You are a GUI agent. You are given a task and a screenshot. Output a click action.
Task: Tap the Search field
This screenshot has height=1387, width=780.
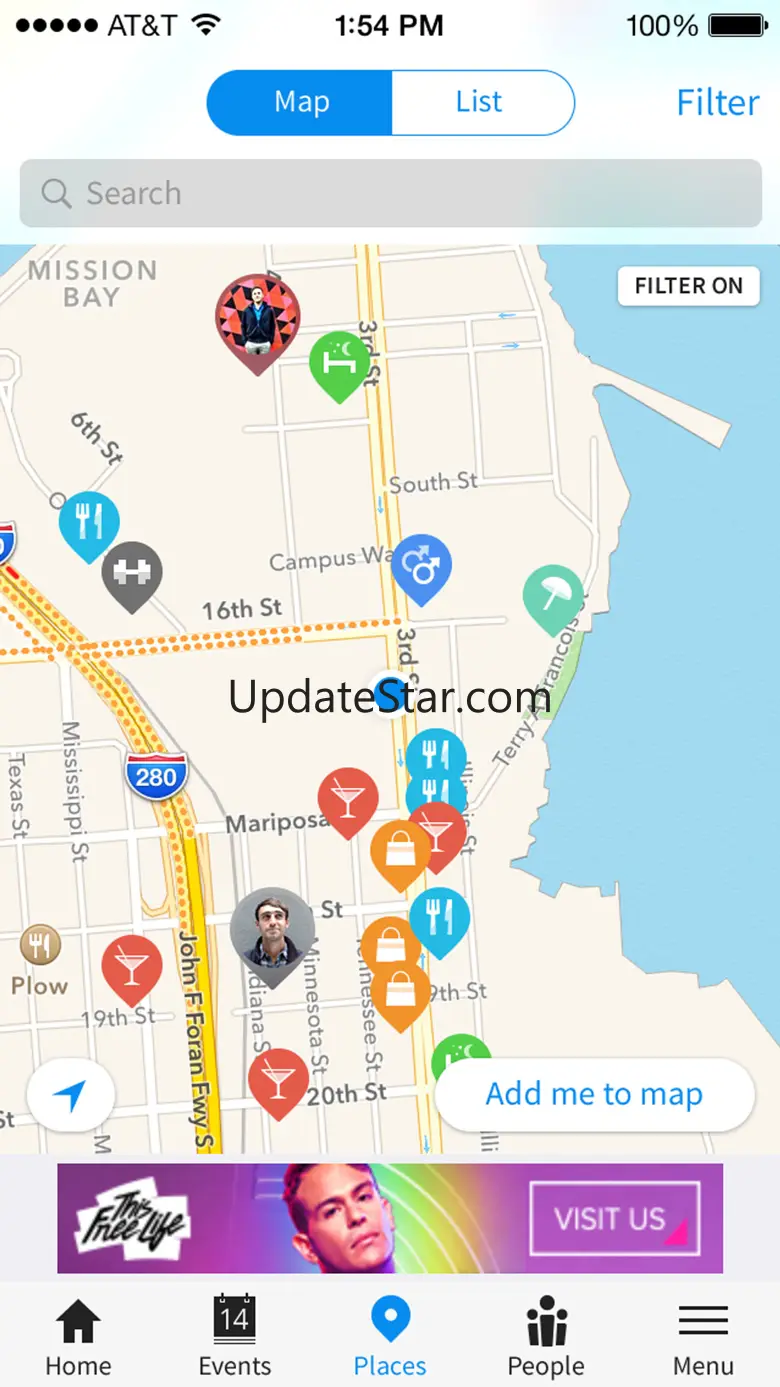tap(390, 193)
